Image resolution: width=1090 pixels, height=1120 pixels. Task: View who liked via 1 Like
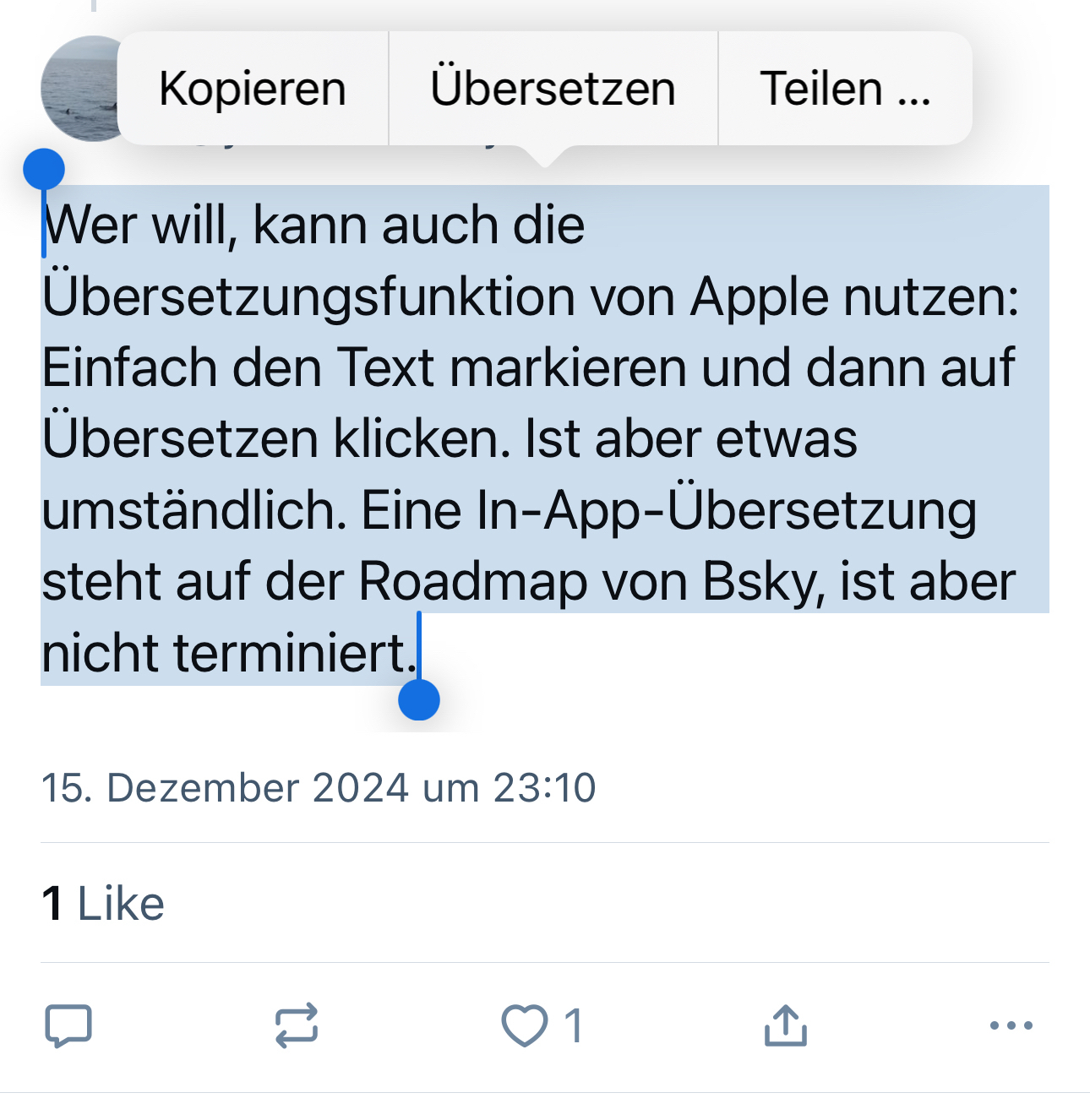tap(103, 904)
